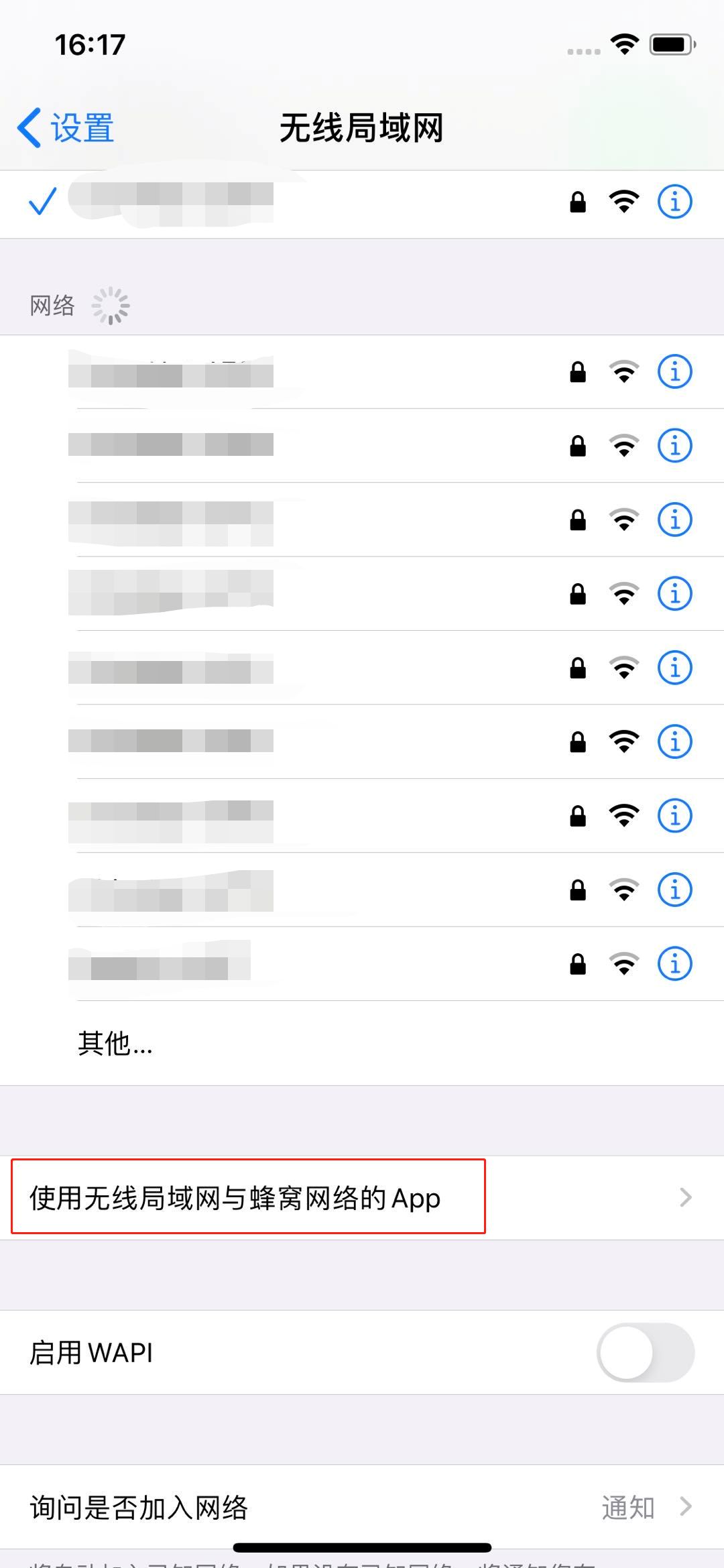Toggle the 启用 WAPI switch
Image resolution: width=724 pixels, height=1568 pixels.
645,1352
